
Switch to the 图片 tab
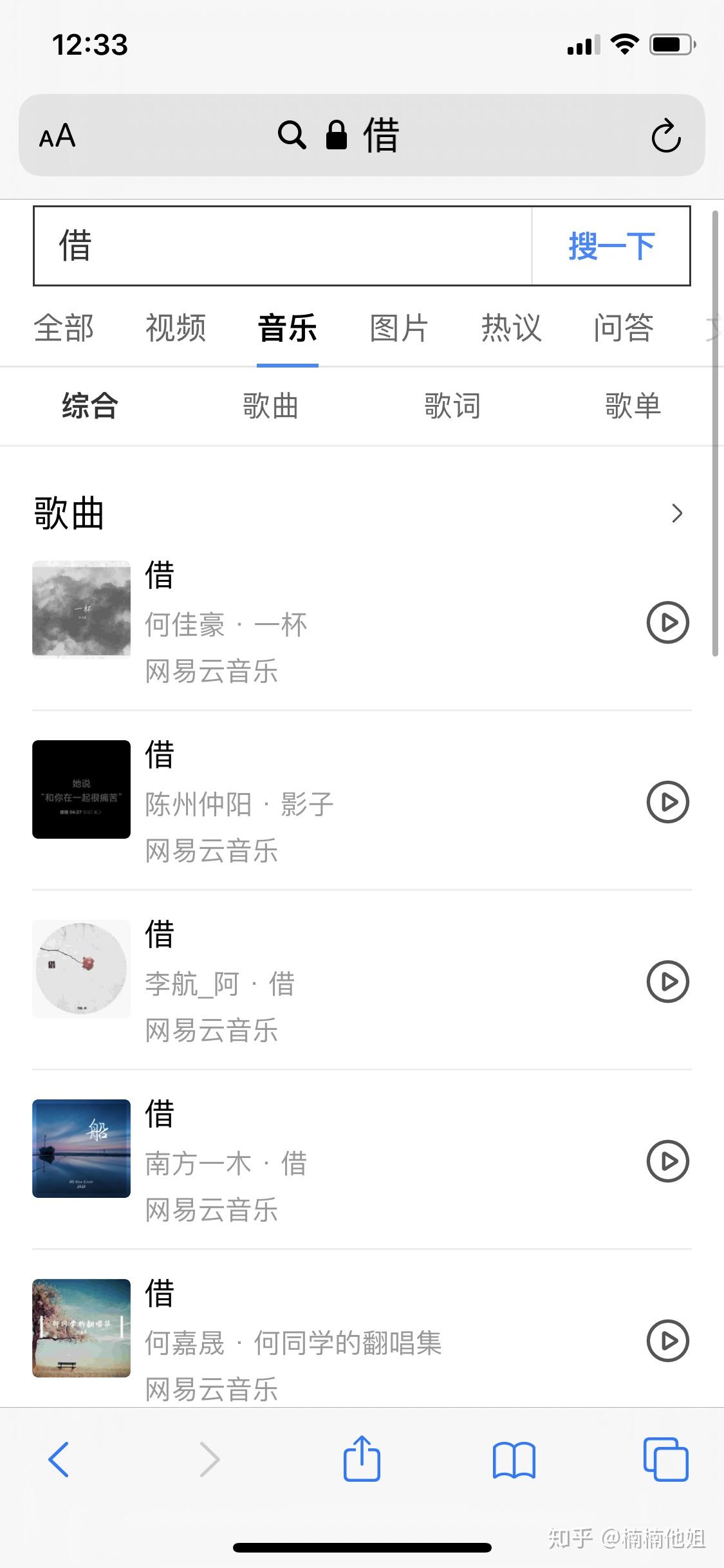(x=399, y=328)
